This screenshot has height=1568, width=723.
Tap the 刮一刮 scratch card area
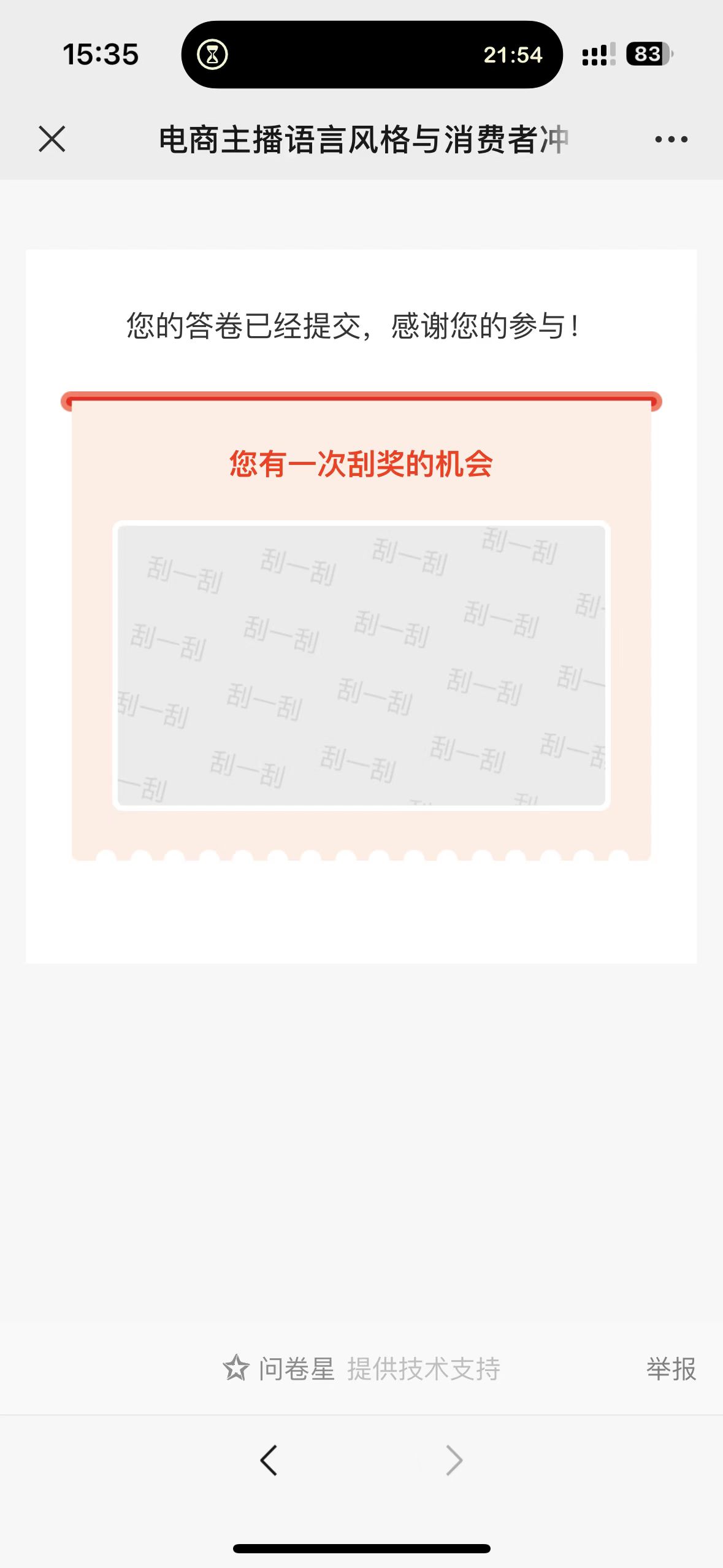coord(361,666)
